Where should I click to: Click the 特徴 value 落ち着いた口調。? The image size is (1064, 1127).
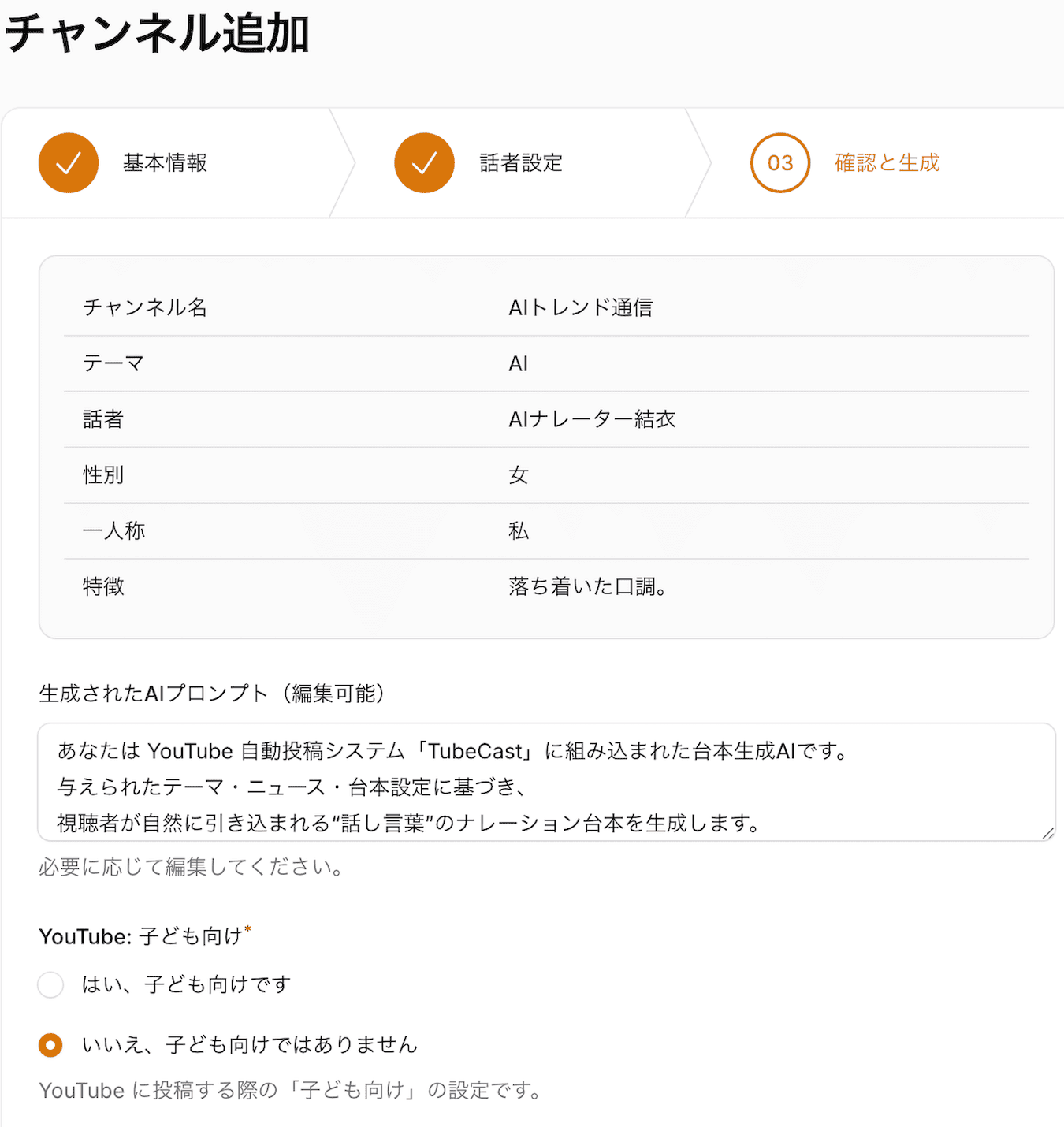588,586
